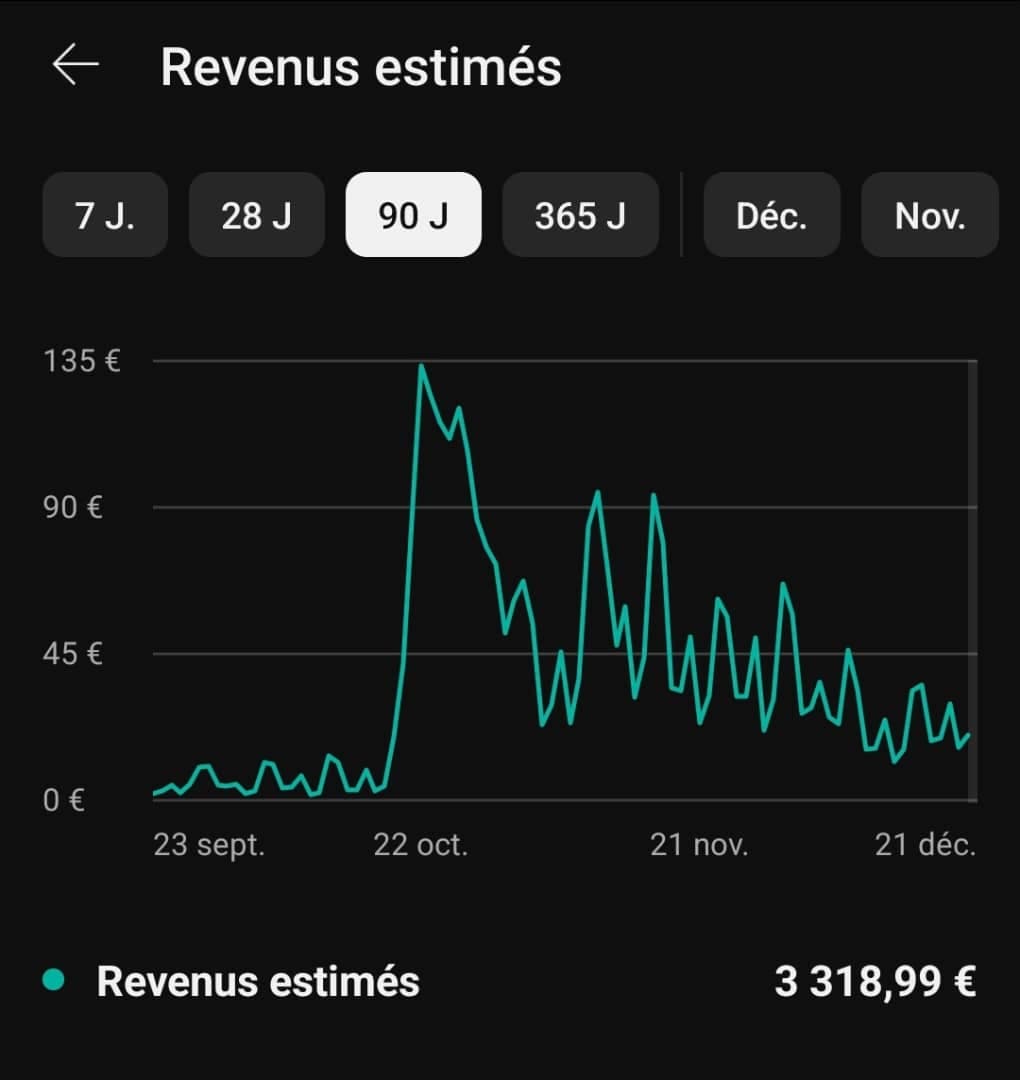1020x1080 pixels.
Task: Select the 23 sept. date label
Action: (x=208, y=845)
